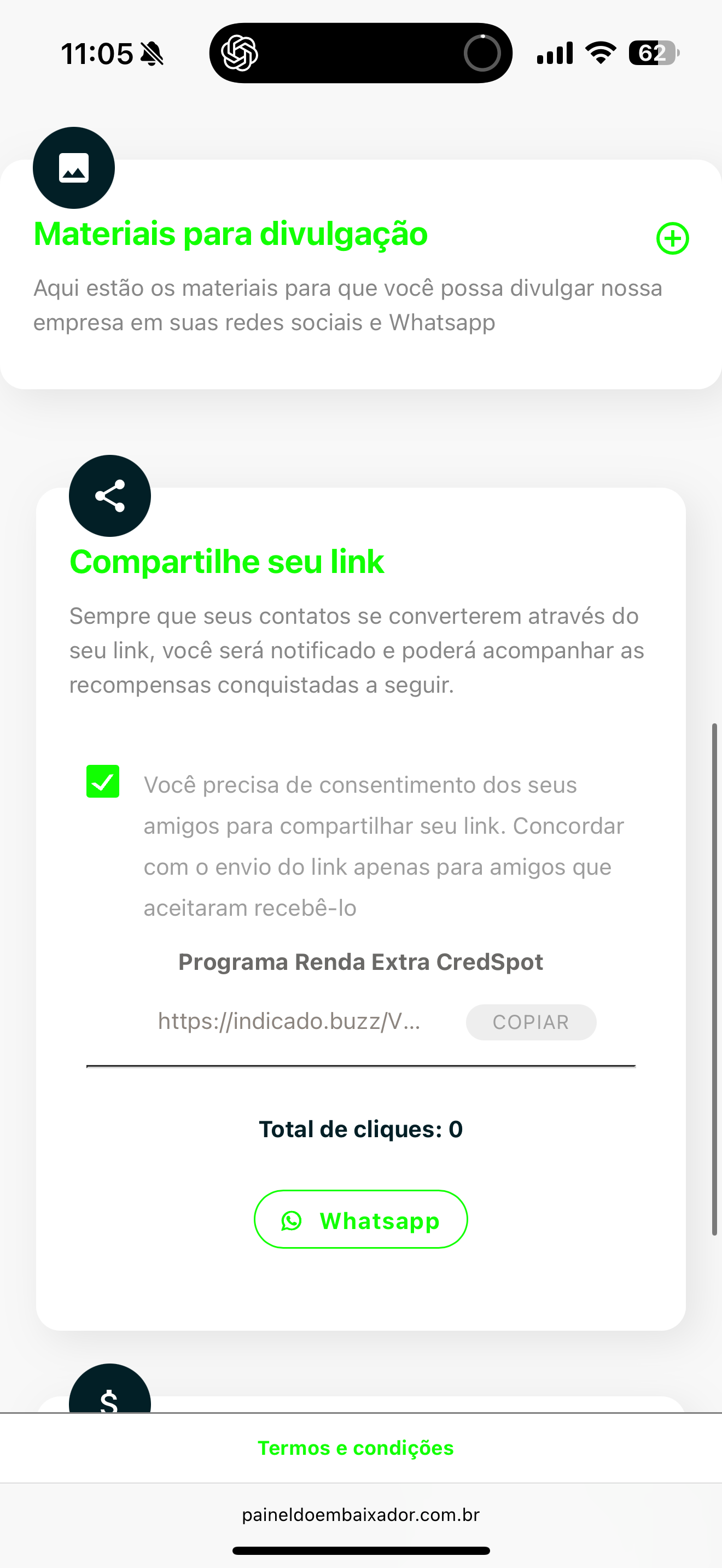This screenshot has height=1568, width=722.
Task: Uncheck the friends' consent checkbox
Action: pos(103,781)
